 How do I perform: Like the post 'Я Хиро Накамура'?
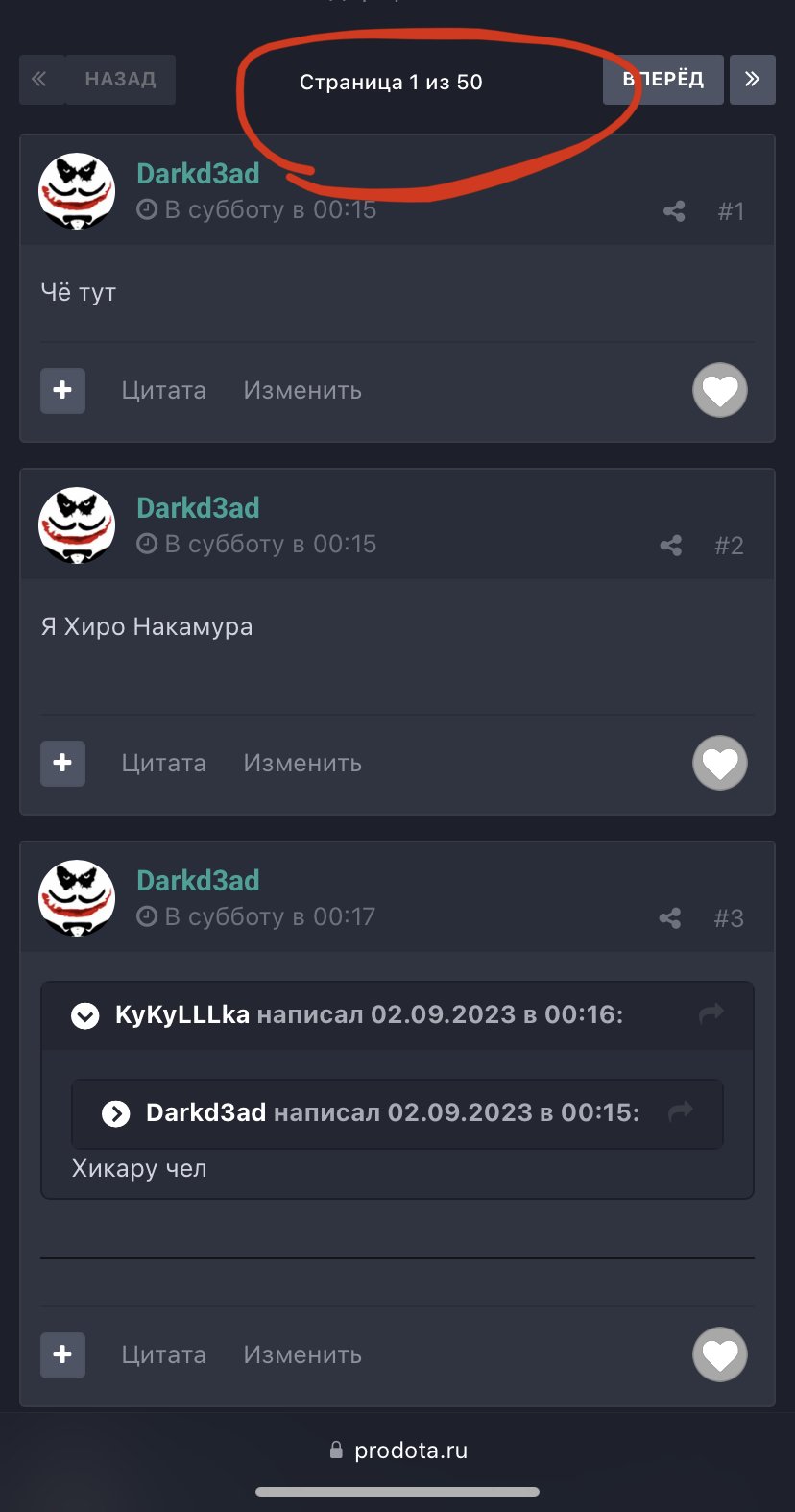[x=720, y=763]
